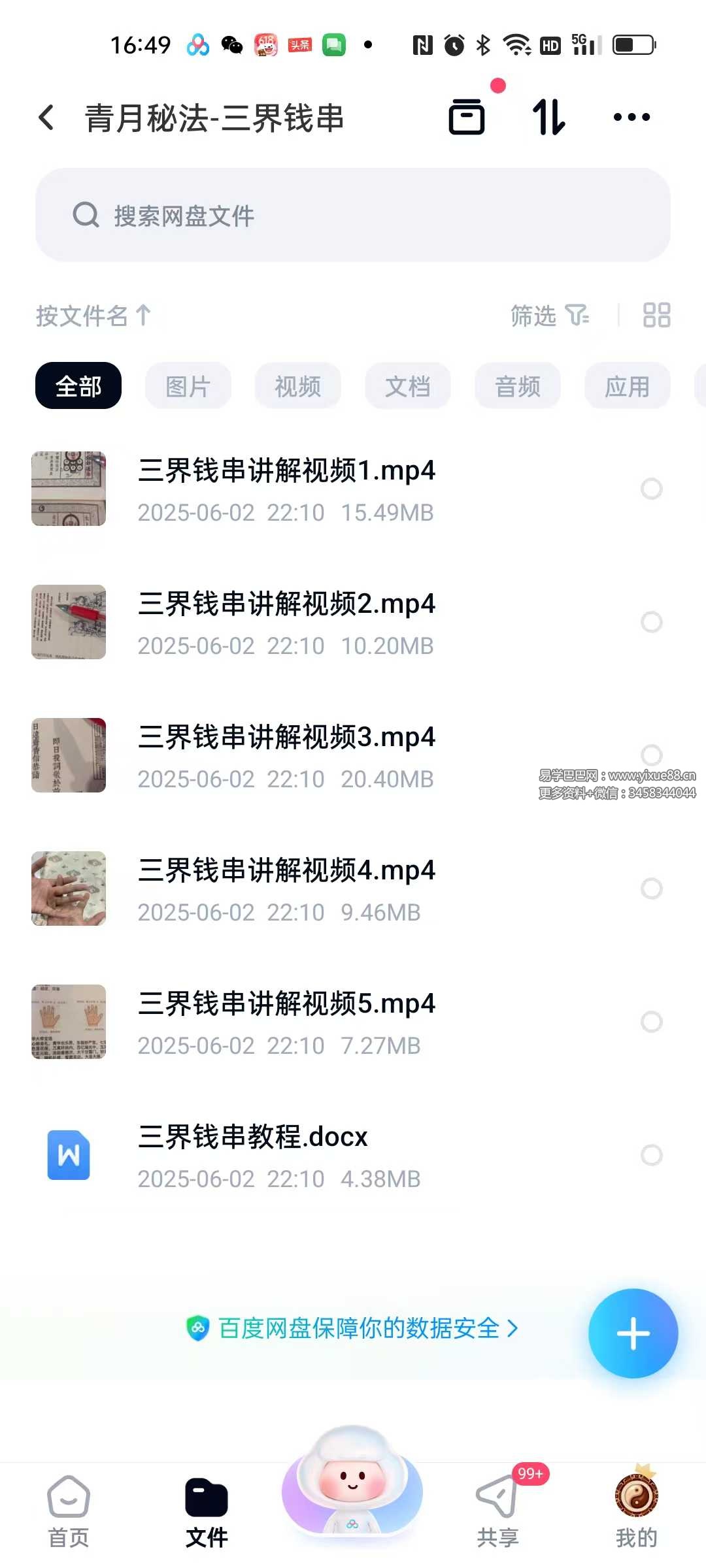
Task: Tap the blue plus add button
Action: 633,1333
